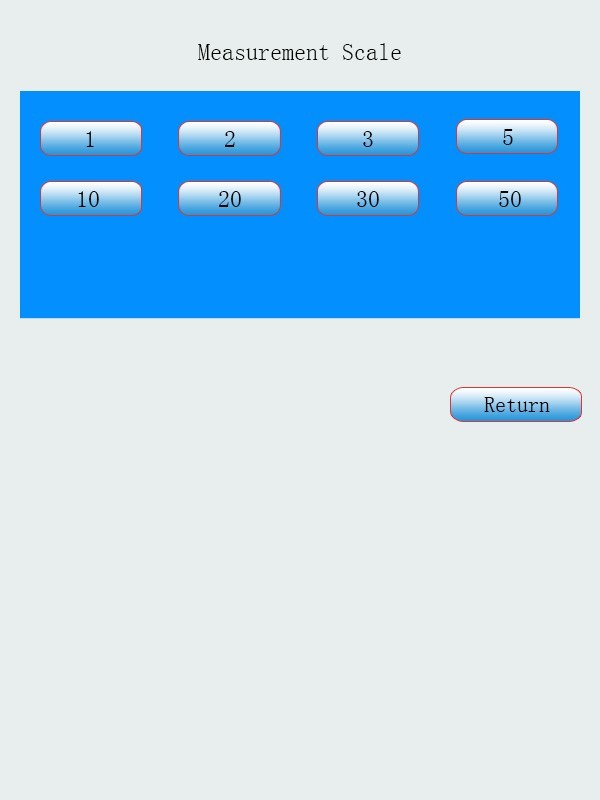Screen dimensions: 600x800
Task: Choose the scale value 2
Action: [229, 139]
